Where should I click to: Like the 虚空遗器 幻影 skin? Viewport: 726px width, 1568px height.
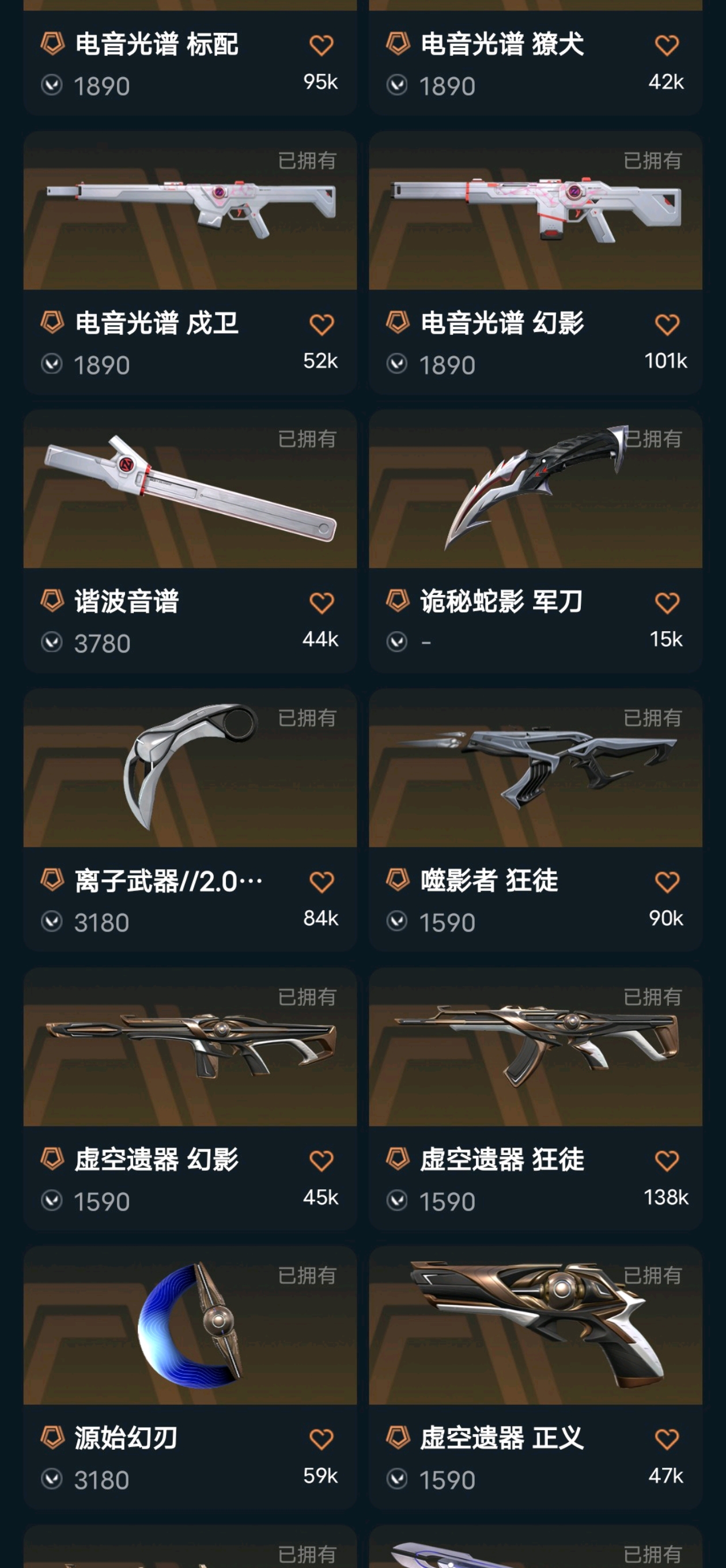322,1162
